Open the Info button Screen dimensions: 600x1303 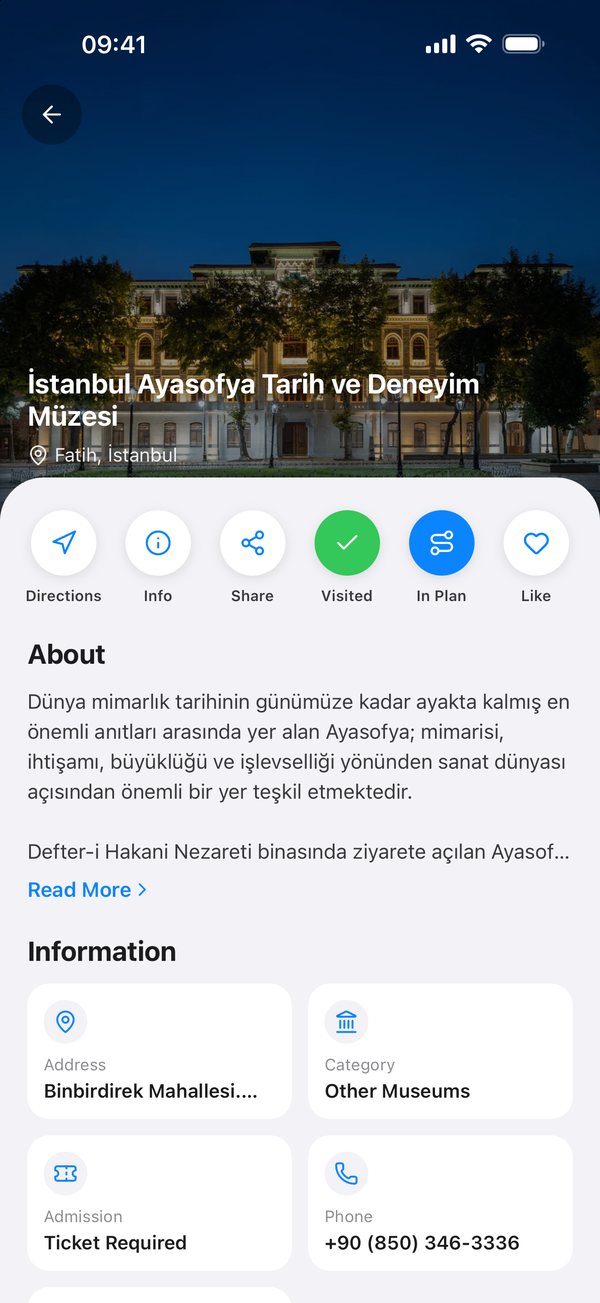(x=158, y=543)
